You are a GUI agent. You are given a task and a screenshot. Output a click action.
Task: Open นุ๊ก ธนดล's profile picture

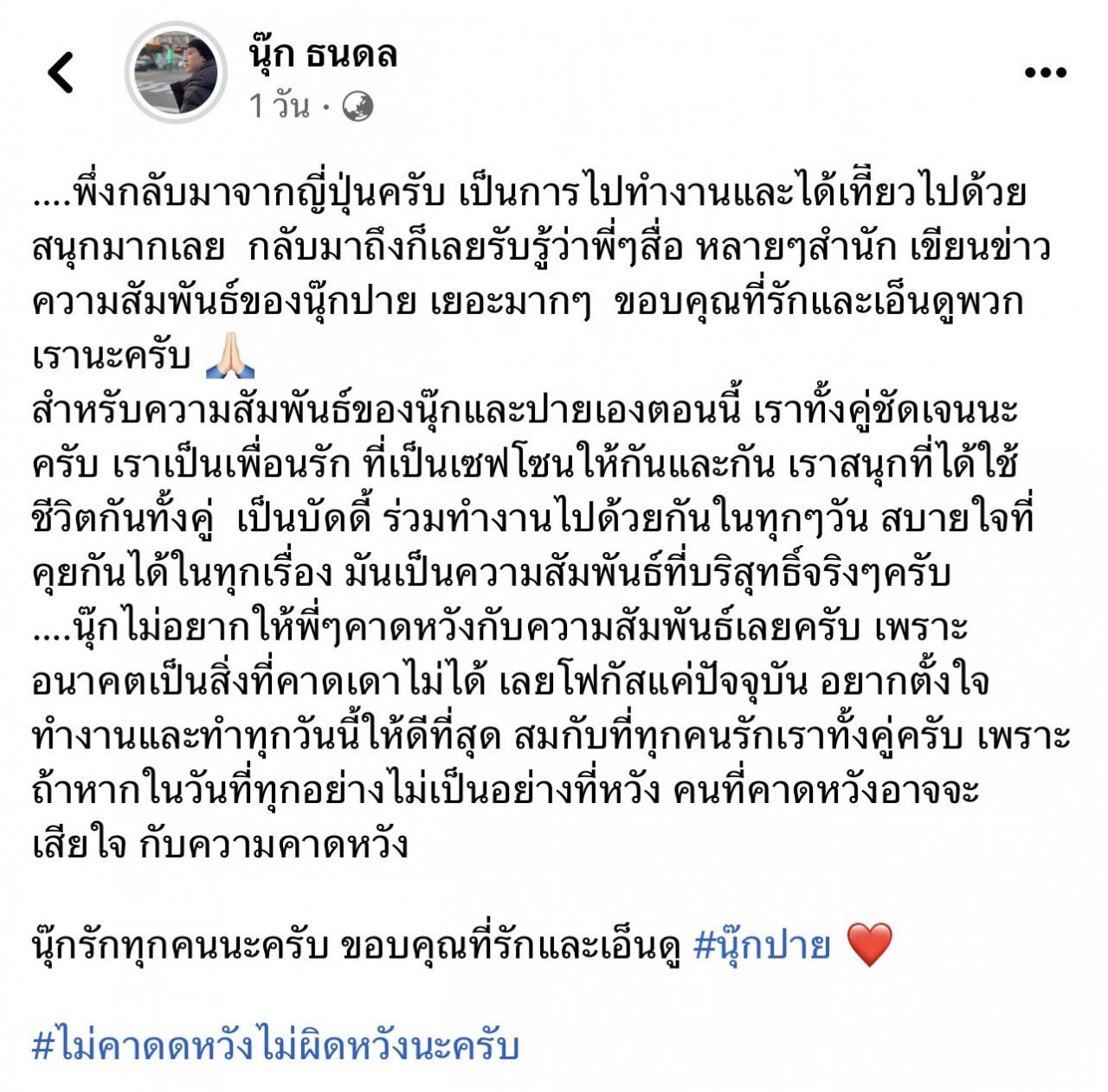click(x=177, y=75)
